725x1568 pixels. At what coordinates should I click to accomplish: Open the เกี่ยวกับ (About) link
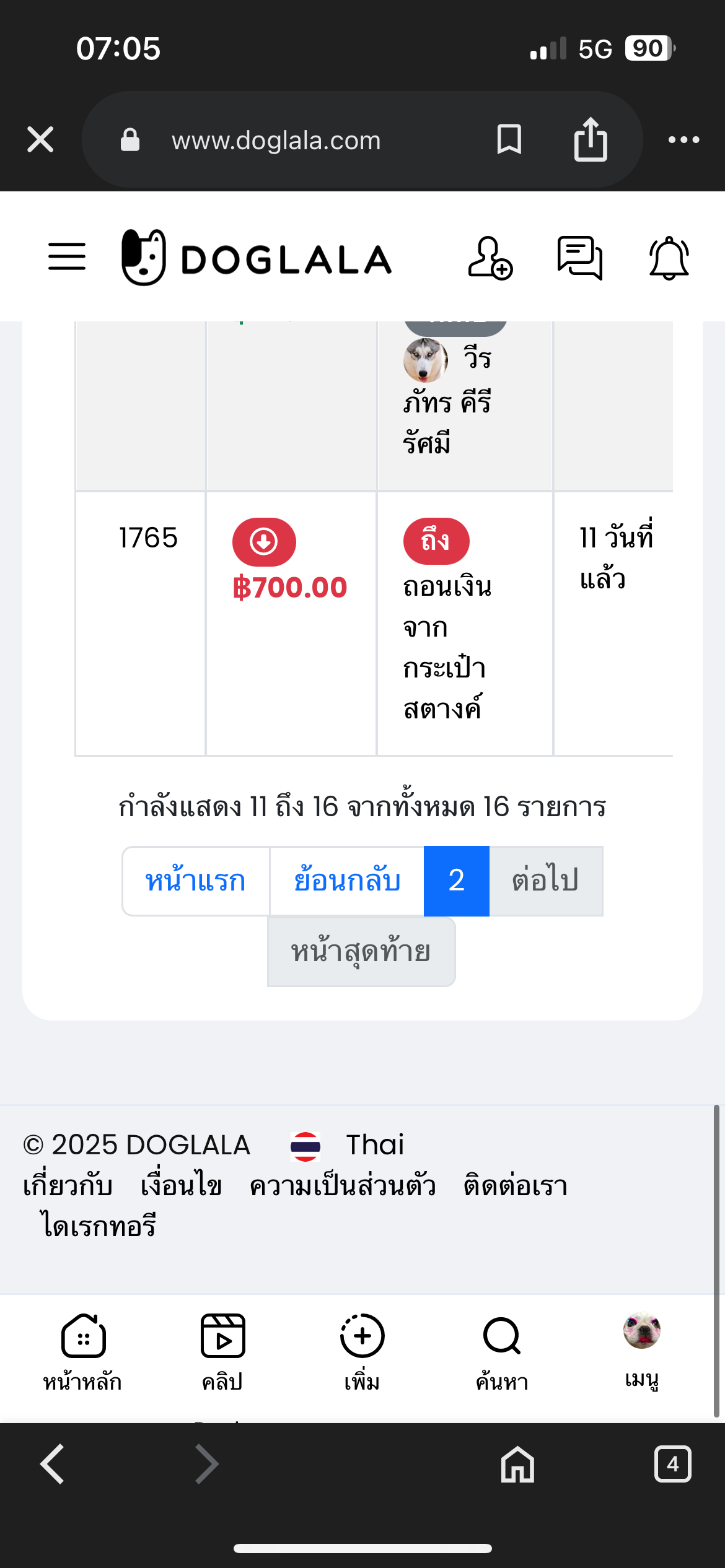click(68, 1186)
